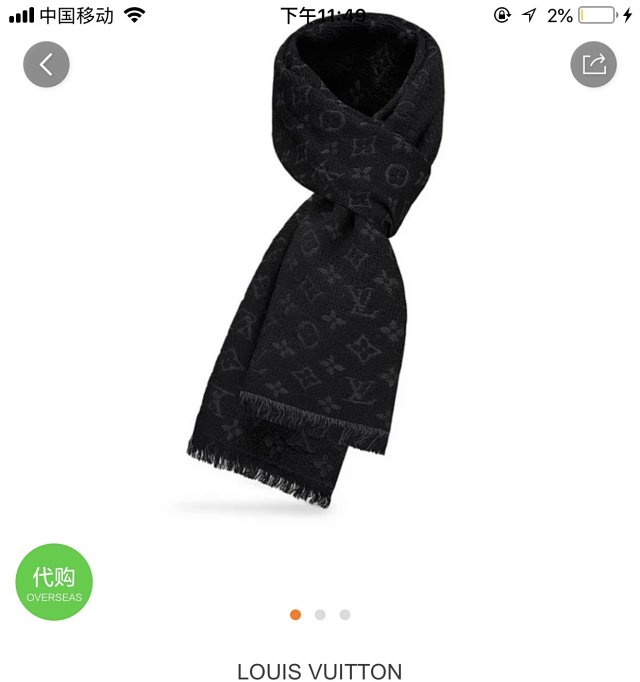Jump to the second image dot
This screenshot has width=640, height=682.
click(320, 615)
